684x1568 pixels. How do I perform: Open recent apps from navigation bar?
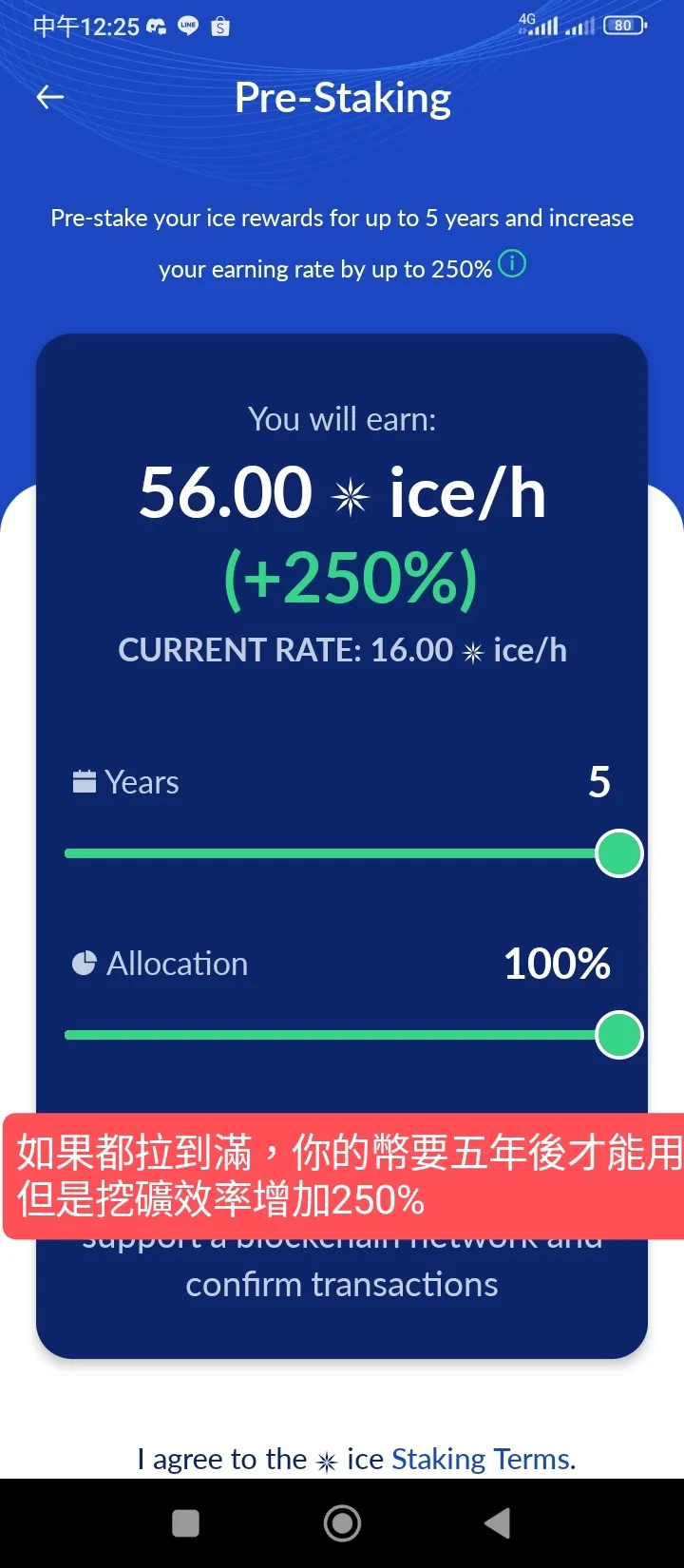tap(186, 1523)
